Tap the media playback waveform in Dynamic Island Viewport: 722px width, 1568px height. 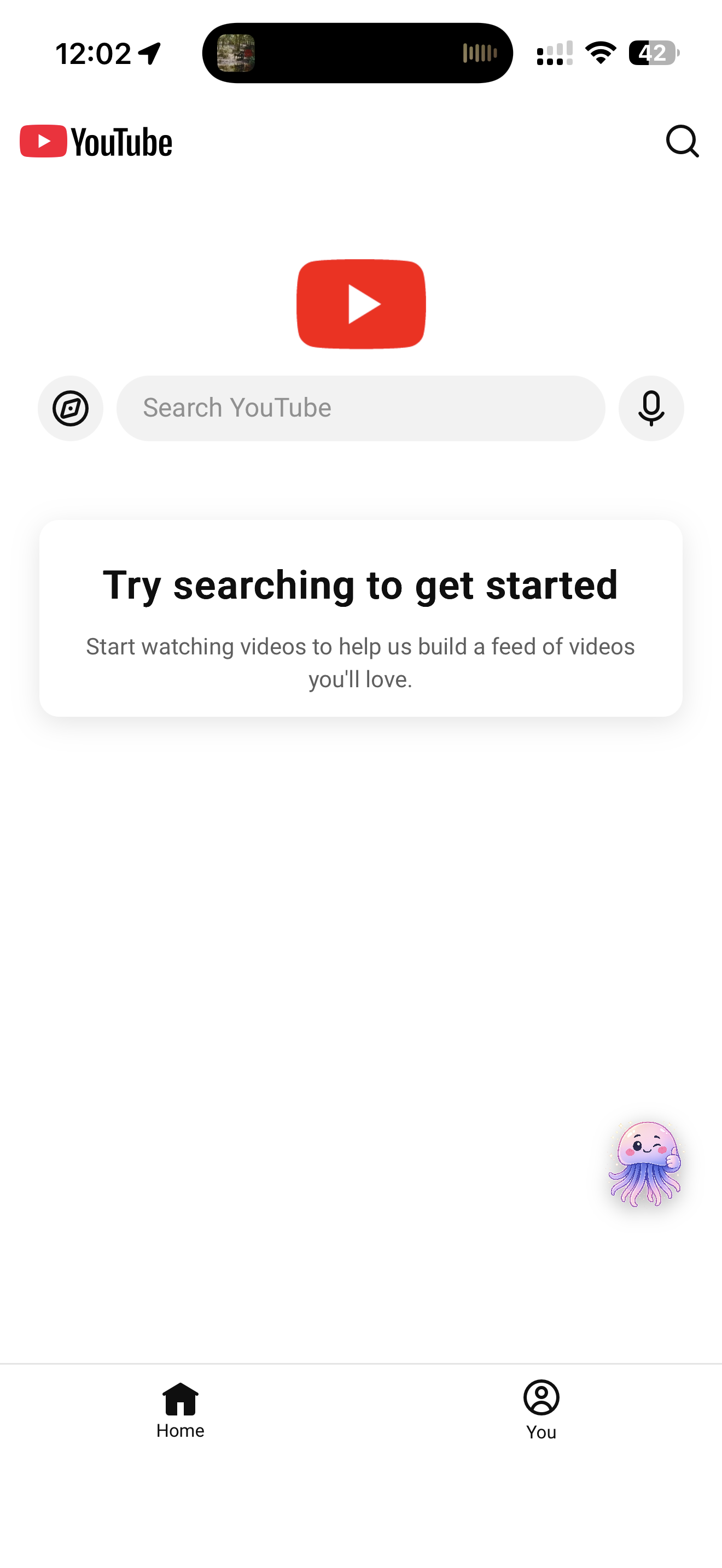480,54
